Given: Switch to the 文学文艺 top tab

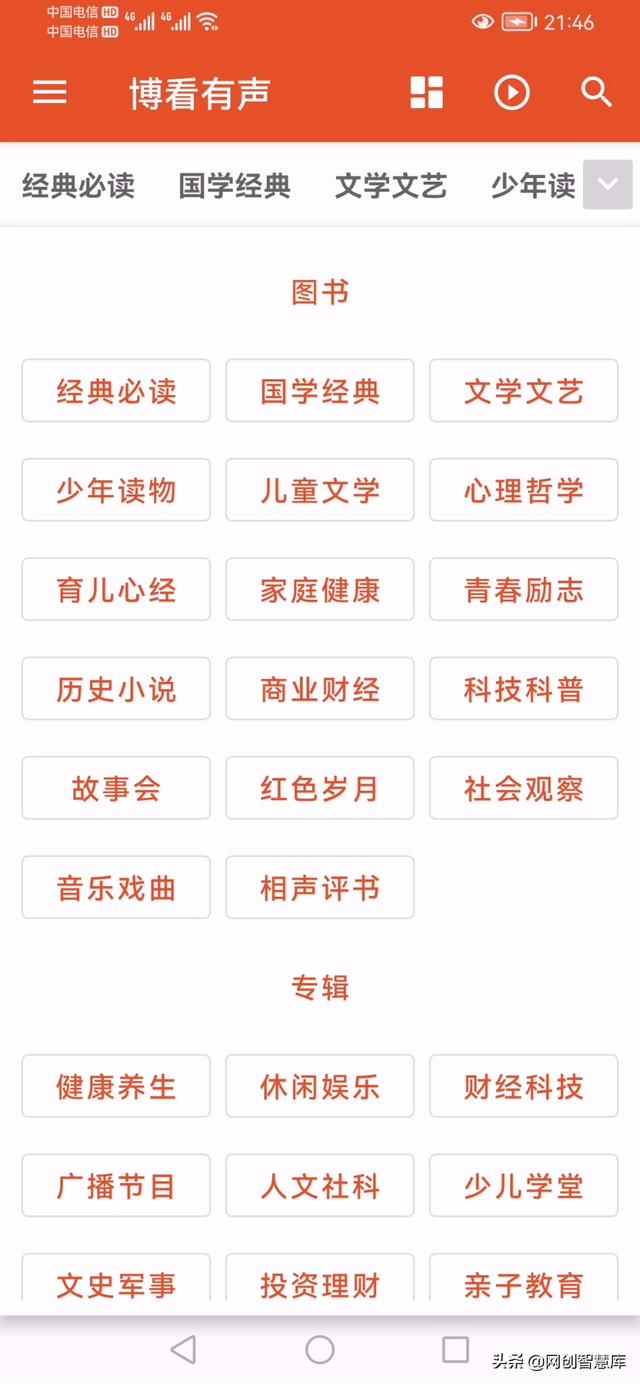Looking at the screenshot, I should click(391, 186).
